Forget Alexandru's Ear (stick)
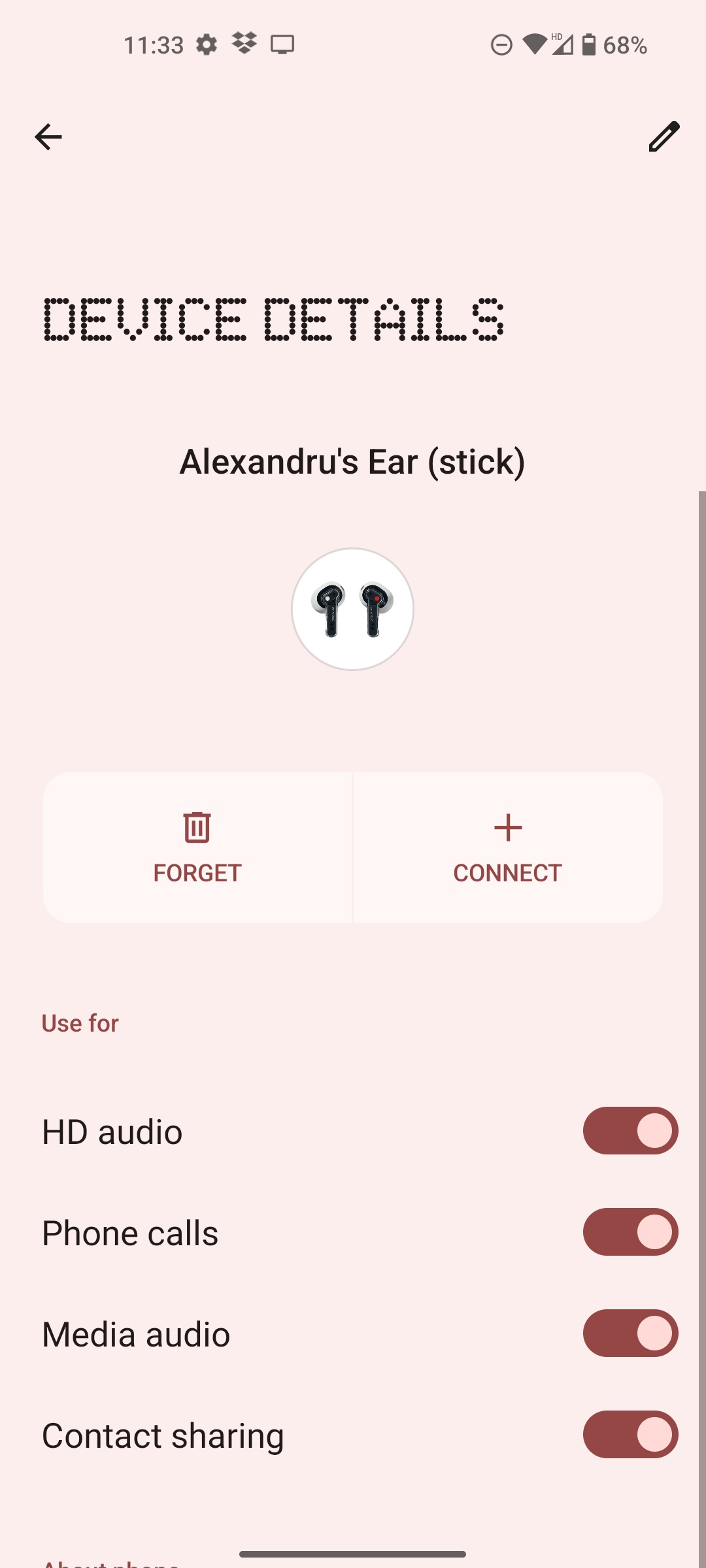 coord(197,847)
